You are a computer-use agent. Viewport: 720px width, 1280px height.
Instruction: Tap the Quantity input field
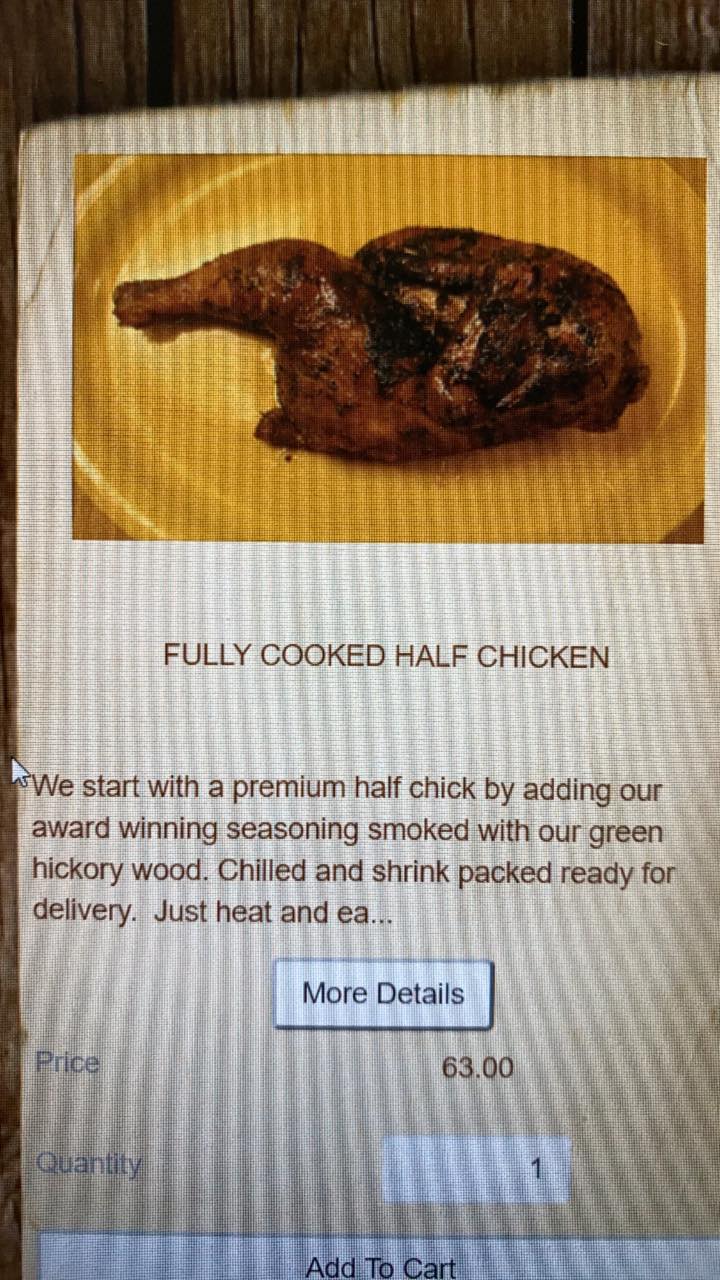click(x=476, y=1168)
